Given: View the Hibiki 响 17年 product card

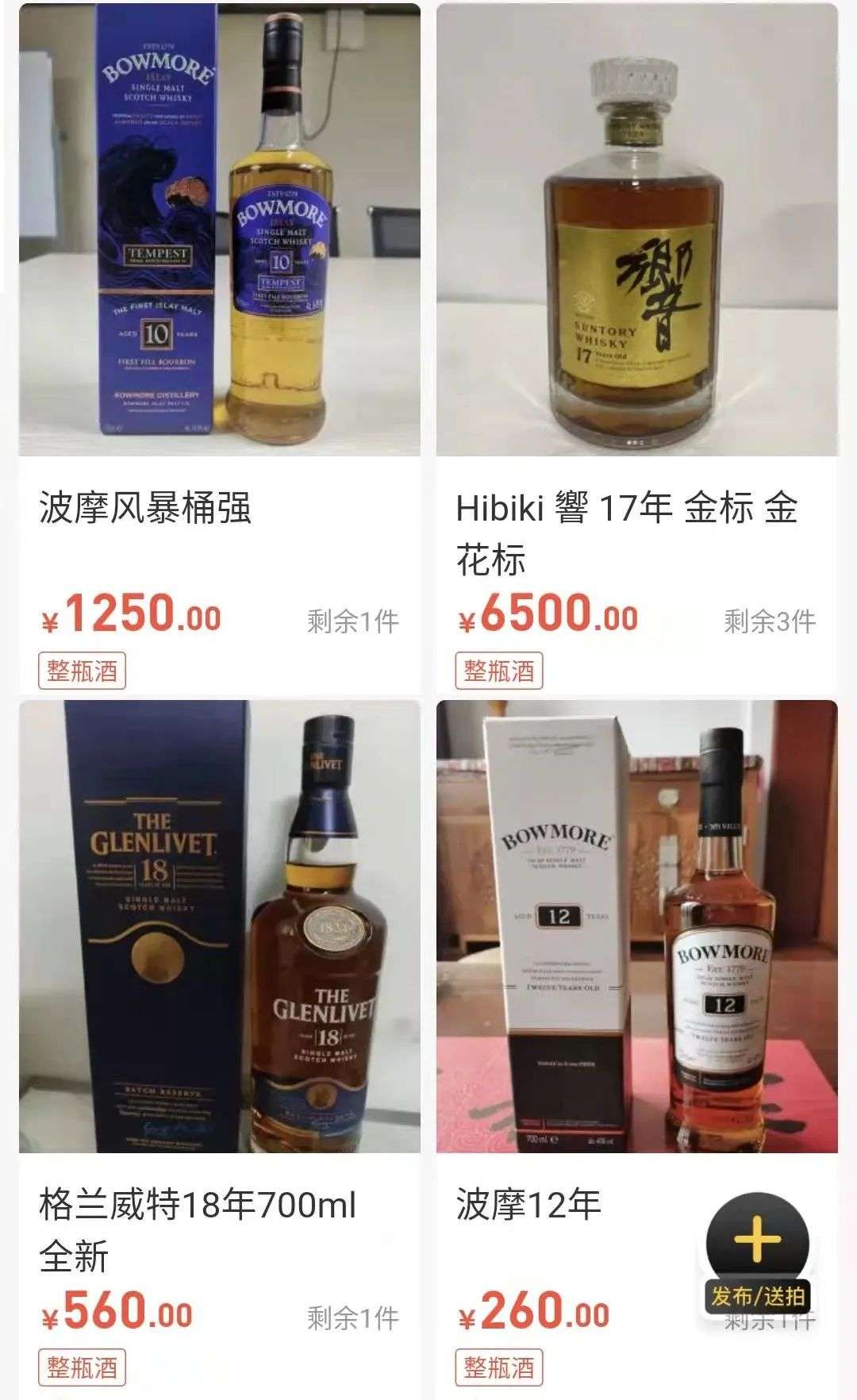Looking at the screenshot, I should (636, 230).
